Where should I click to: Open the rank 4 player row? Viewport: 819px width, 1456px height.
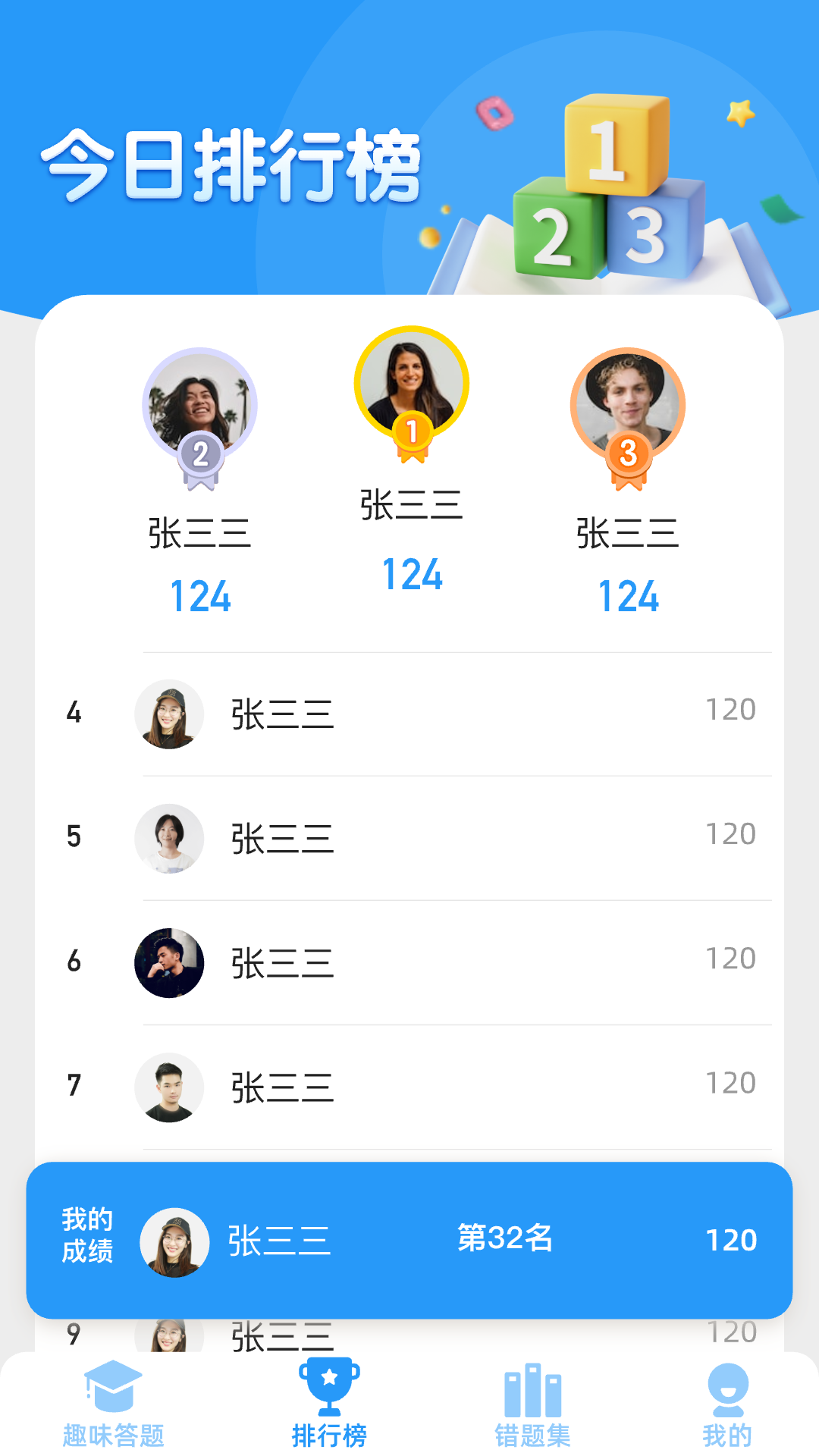(409, 714)
